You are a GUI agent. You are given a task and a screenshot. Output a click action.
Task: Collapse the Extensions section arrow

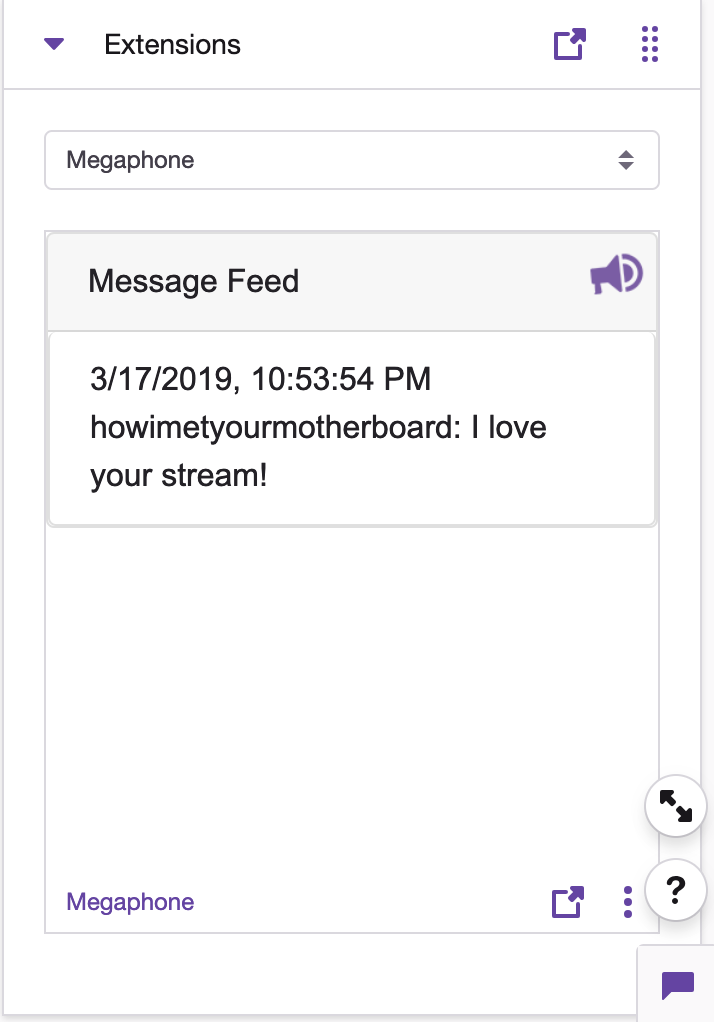click(x=54, y=44)
